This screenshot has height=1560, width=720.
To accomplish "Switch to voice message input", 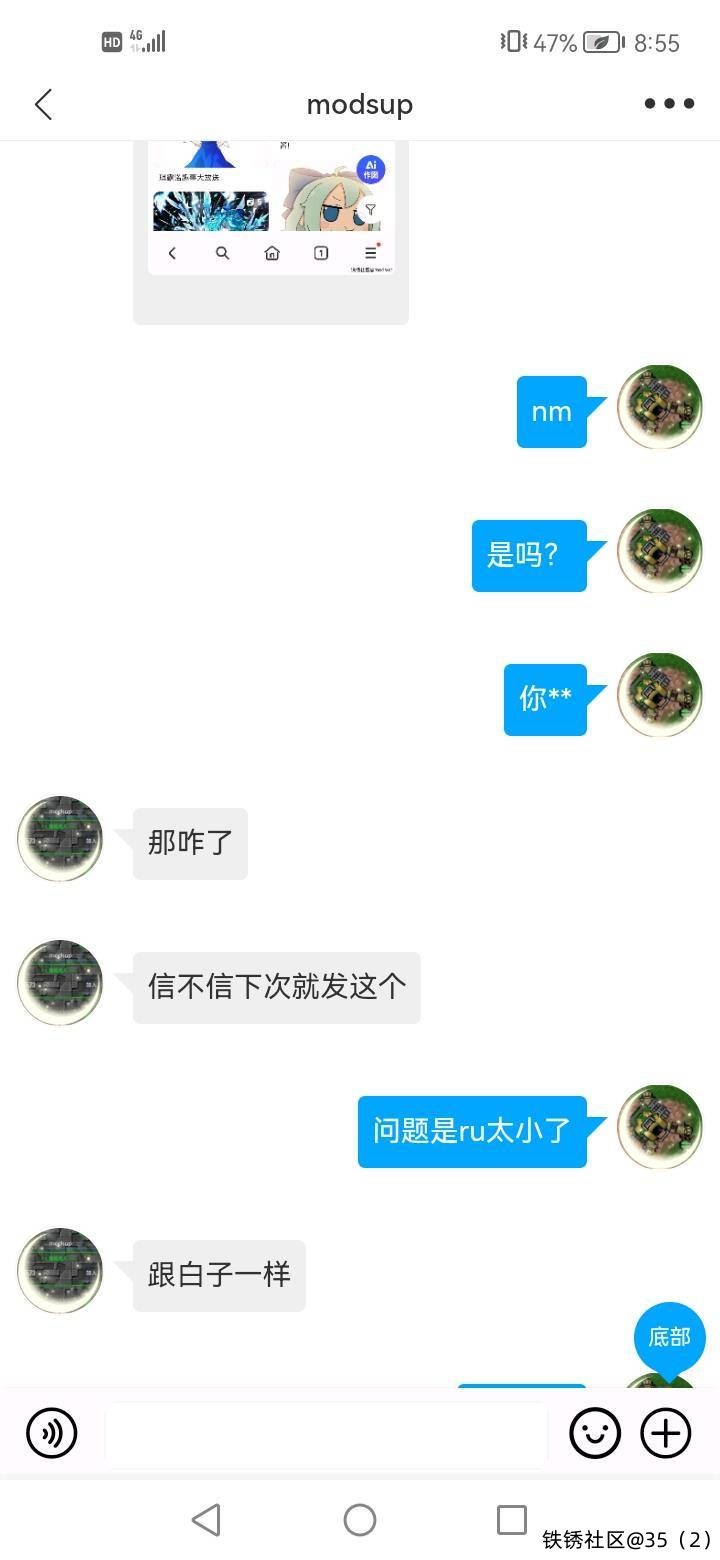I will [x=51, y=1434].
